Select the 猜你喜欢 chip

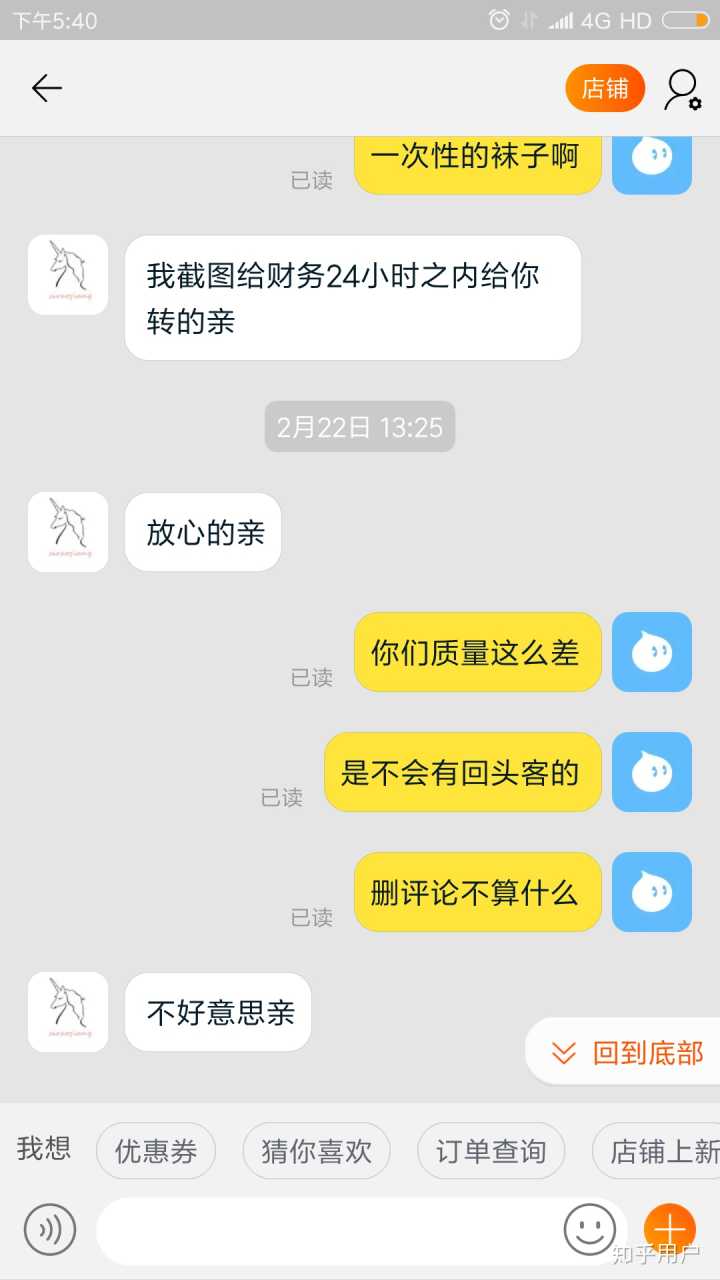click(316, 1151)
